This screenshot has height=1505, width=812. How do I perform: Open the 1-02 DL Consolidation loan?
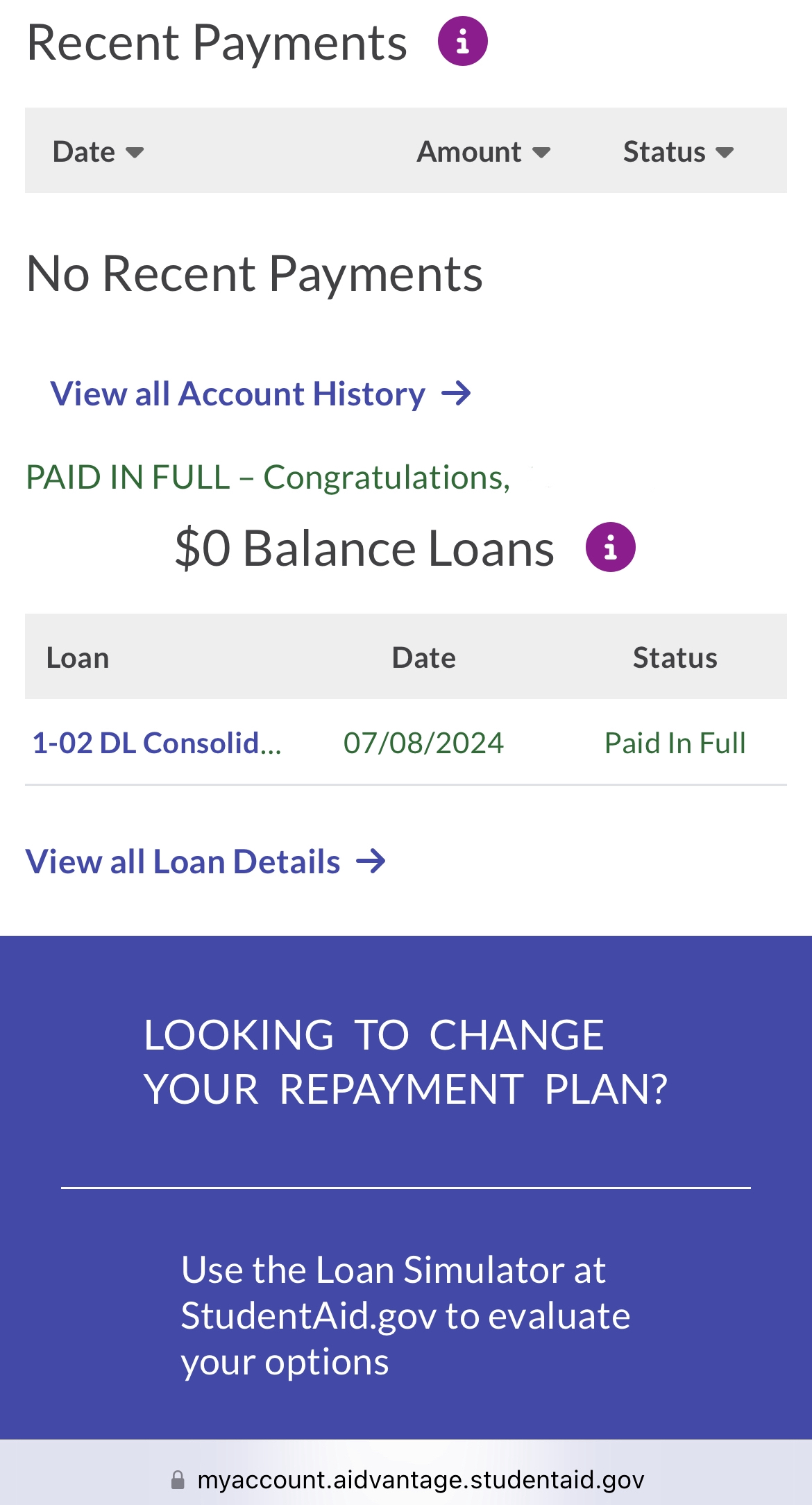click(x=157, y=743)
